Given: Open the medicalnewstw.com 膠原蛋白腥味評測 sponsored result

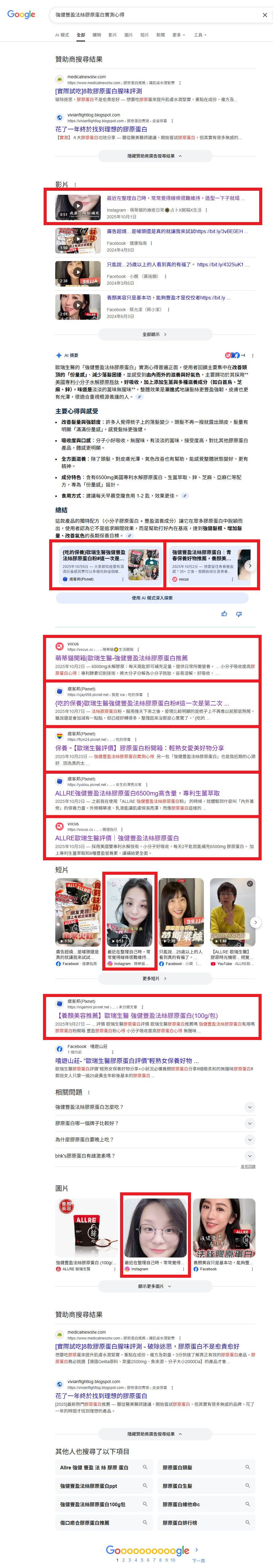Looking at the screenshot, I should click(x=99, y=91).
